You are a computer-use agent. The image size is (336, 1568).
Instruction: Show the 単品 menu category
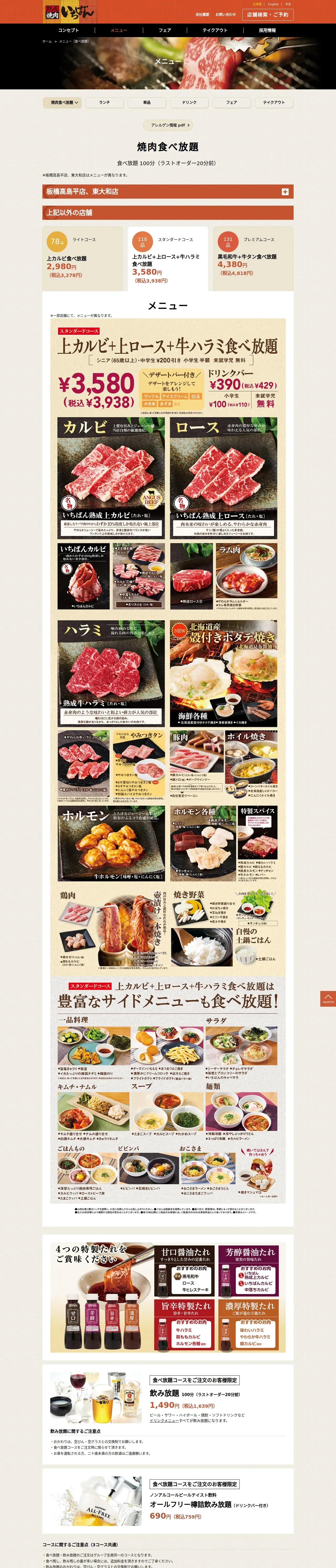pos(147,102)
